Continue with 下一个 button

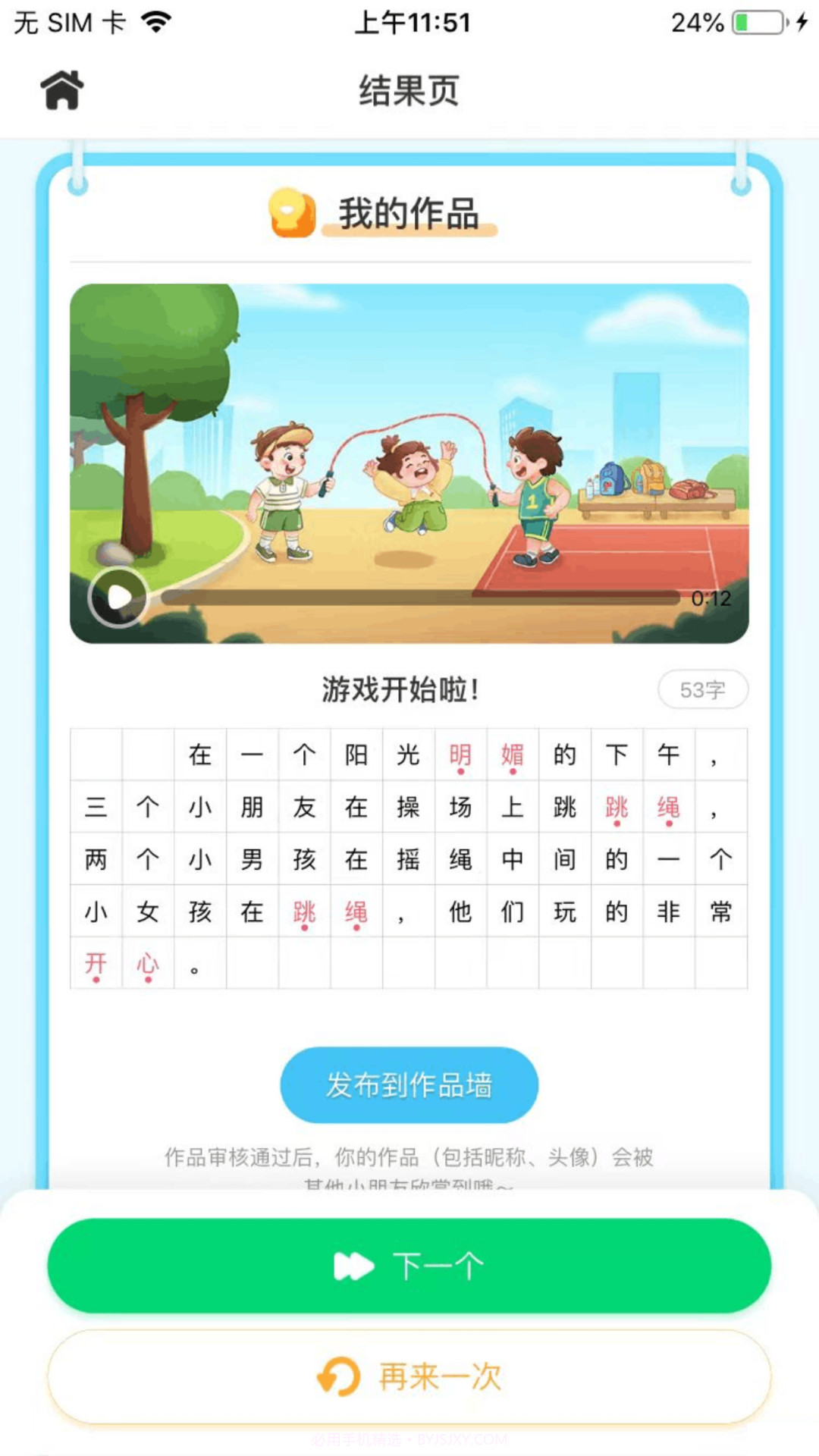coord(409,1265)
